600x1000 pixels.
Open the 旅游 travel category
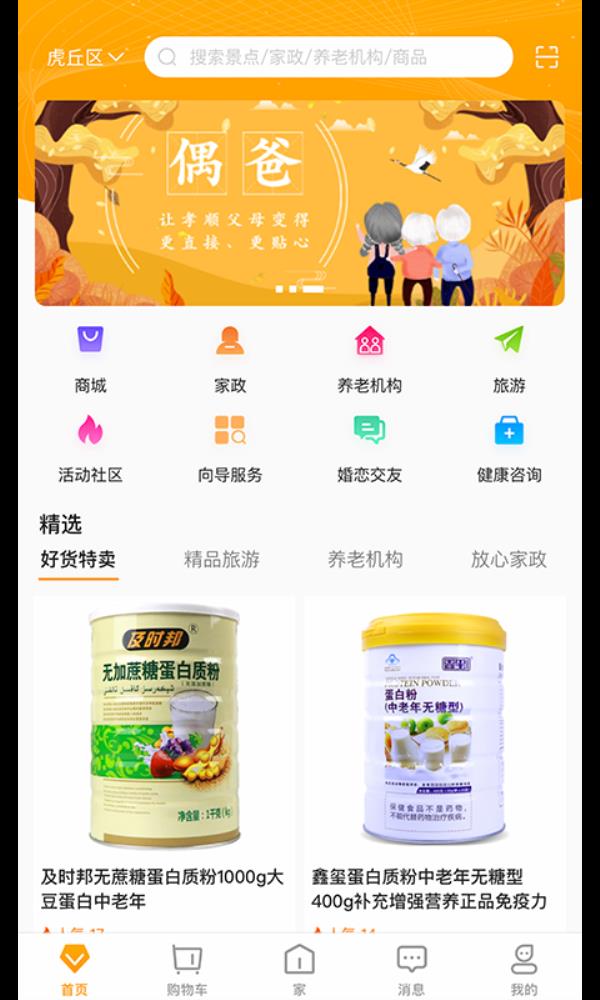point(509,358)
